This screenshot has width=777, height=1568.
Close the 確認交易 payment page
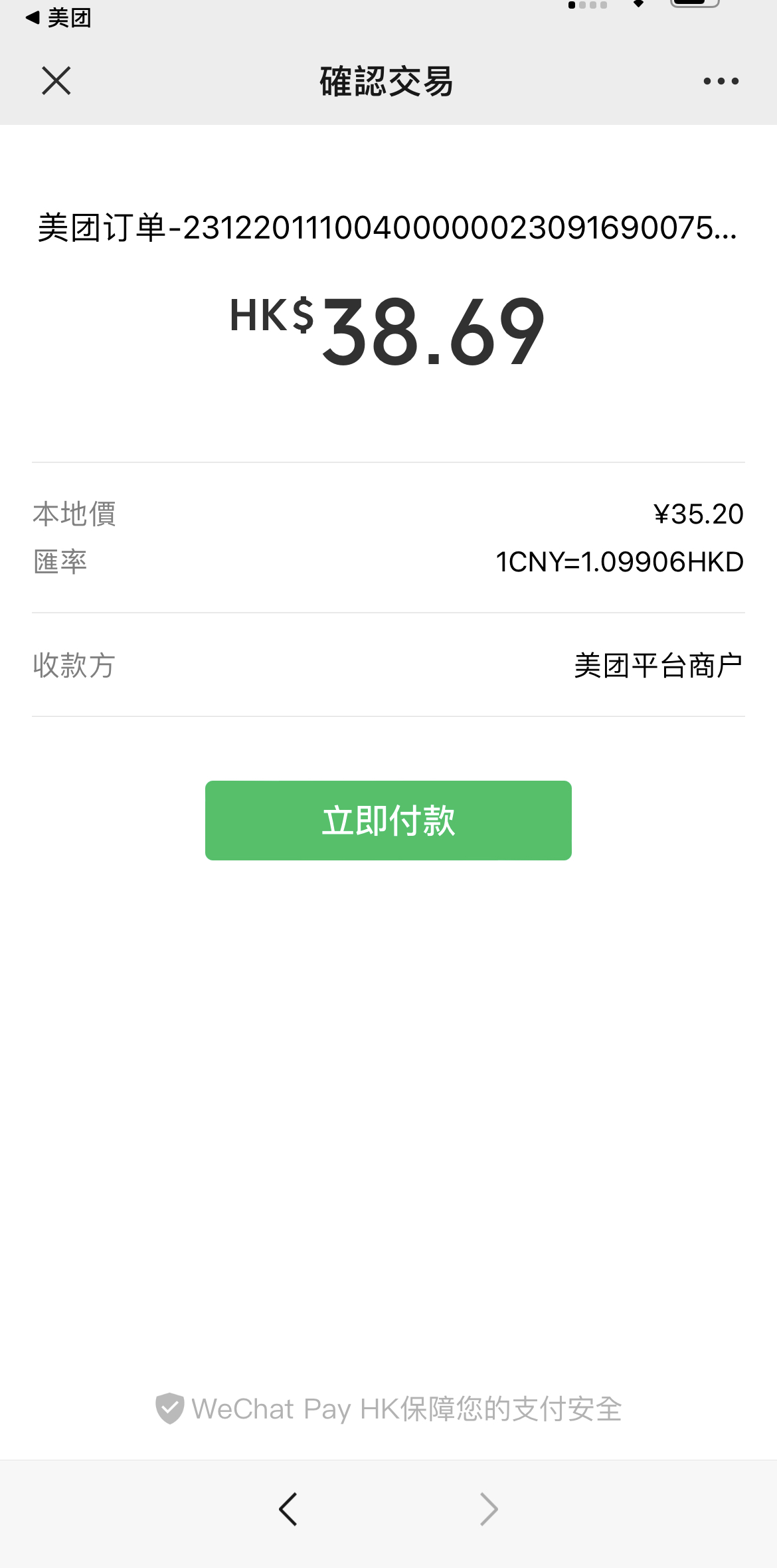(56, 81)
